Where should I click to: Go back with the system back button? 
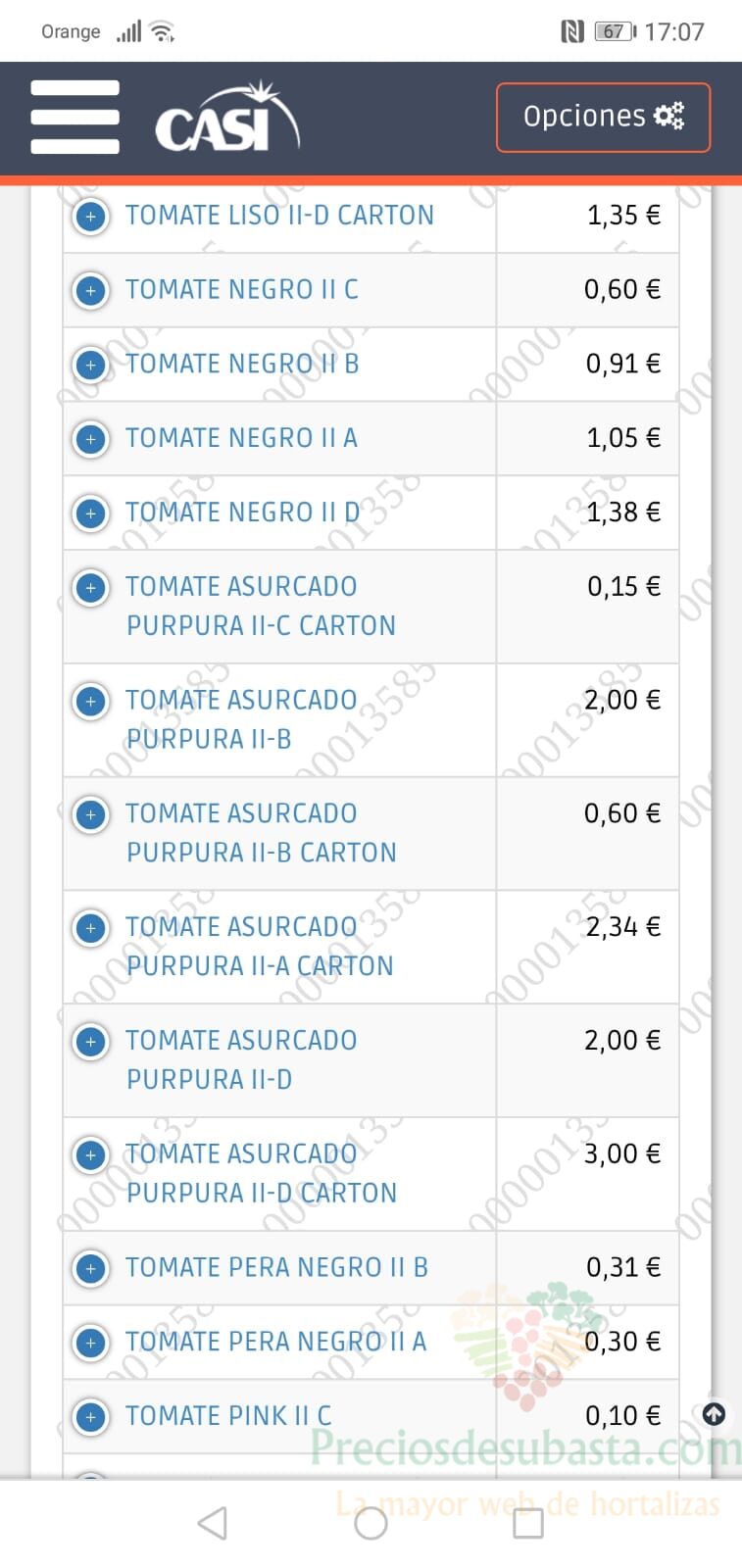coord(213,1523)
